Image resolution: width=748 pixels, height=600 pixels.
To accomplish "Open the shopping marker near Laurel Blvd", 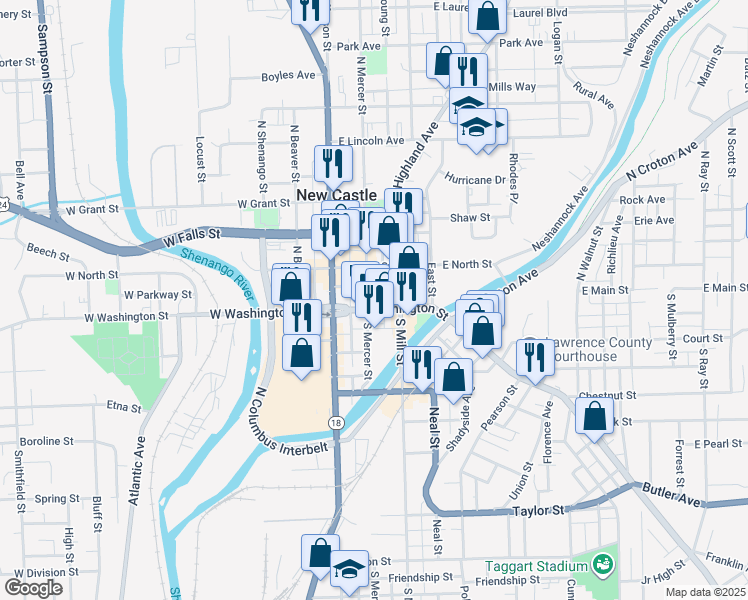I will [486, 17].
